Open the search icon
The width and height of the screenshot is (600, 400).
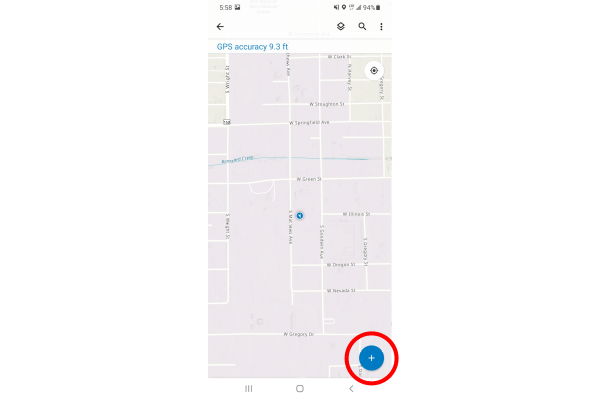tap(362, 27)
